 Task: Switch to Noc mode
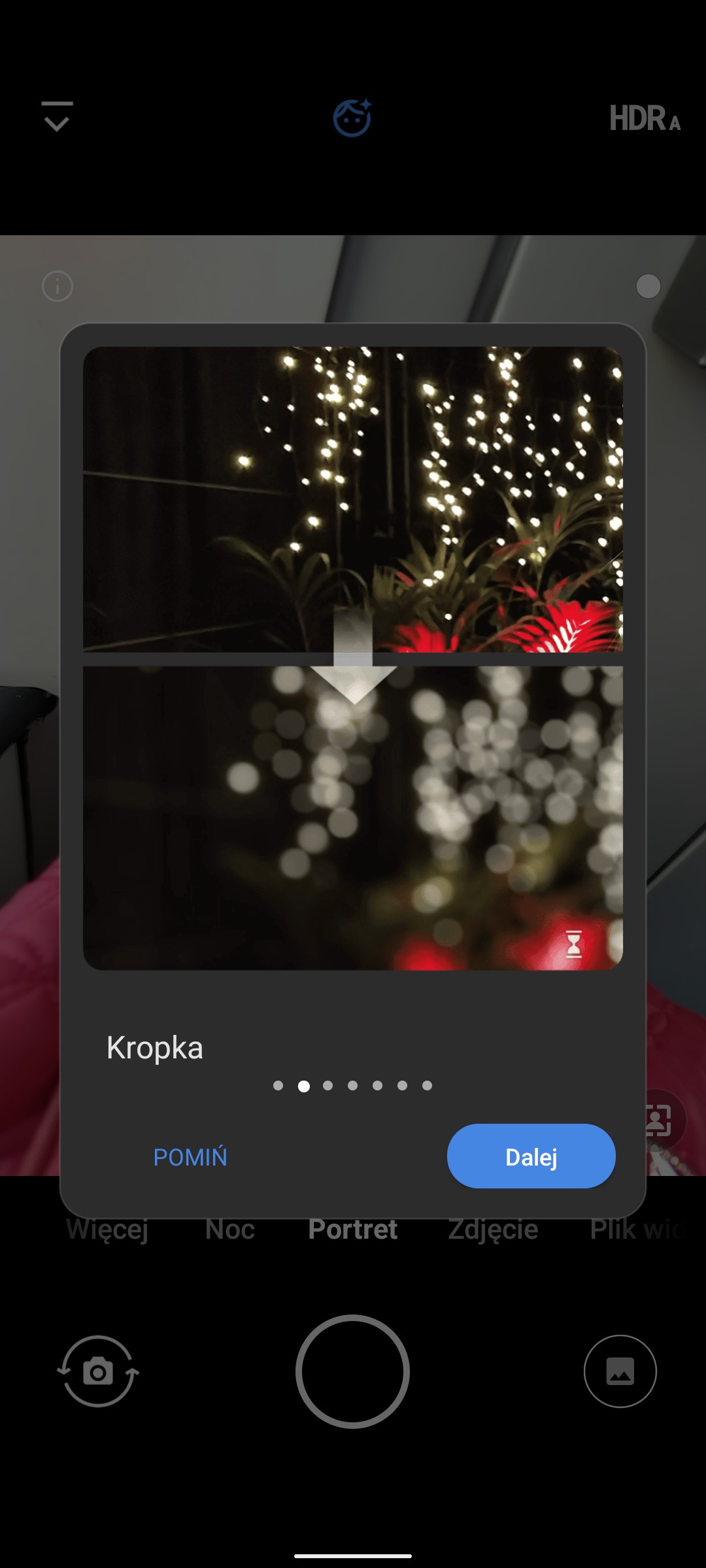pos(229,1230)
